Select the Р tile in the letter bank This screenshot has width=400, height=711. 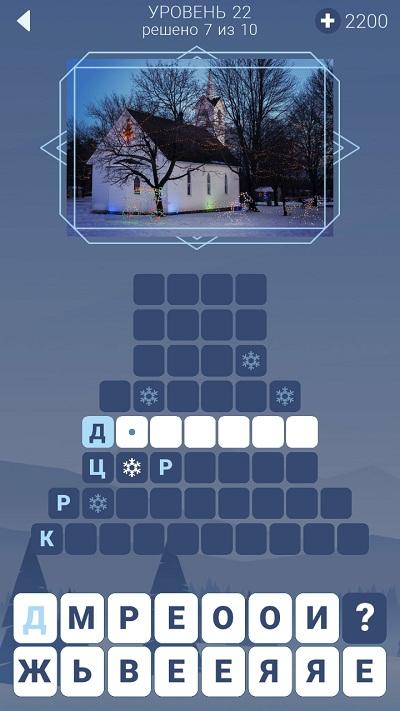point(129,618)
